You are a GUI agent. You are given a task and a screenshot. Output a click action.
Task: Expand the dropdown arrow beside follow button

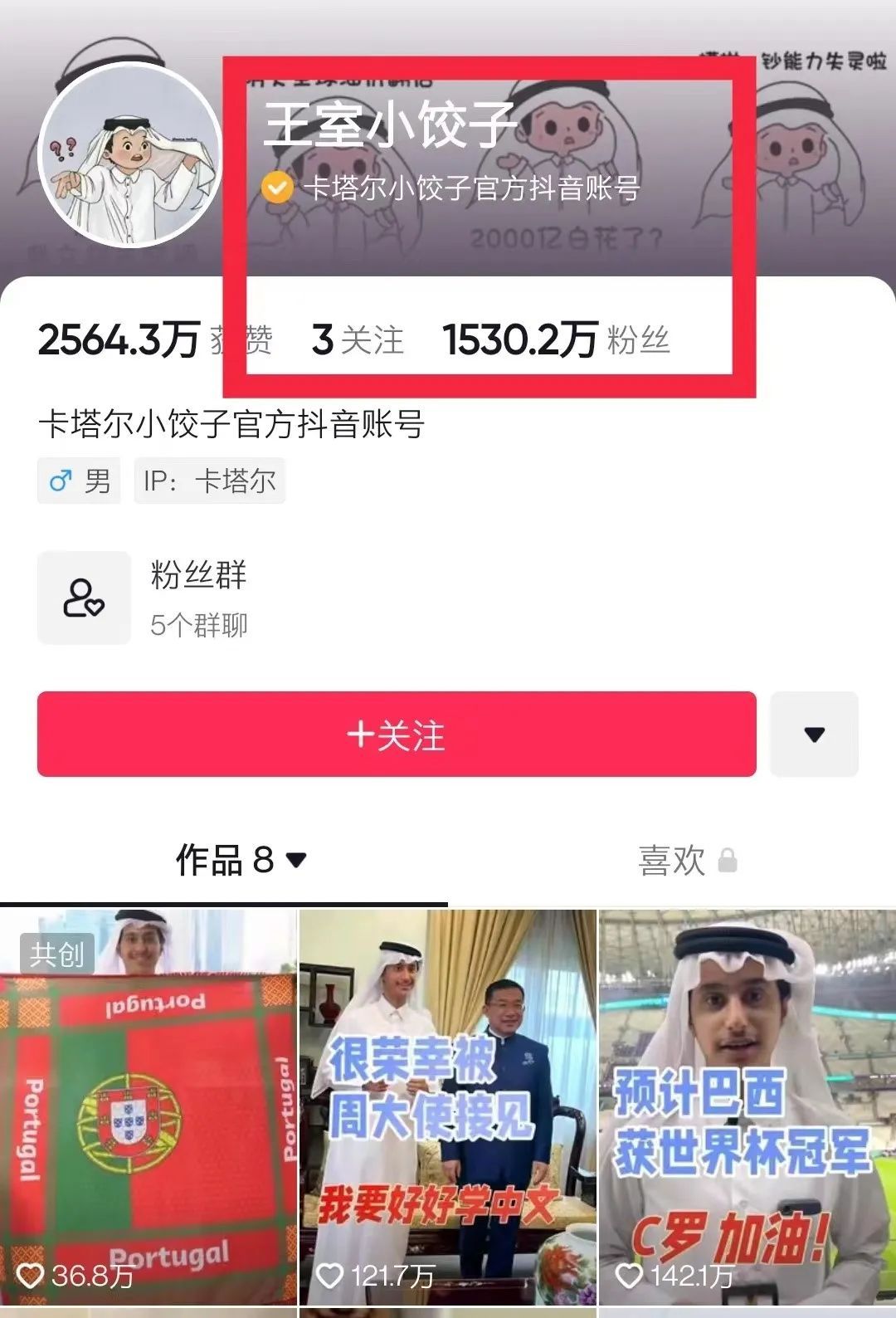[x=814, y=735]
